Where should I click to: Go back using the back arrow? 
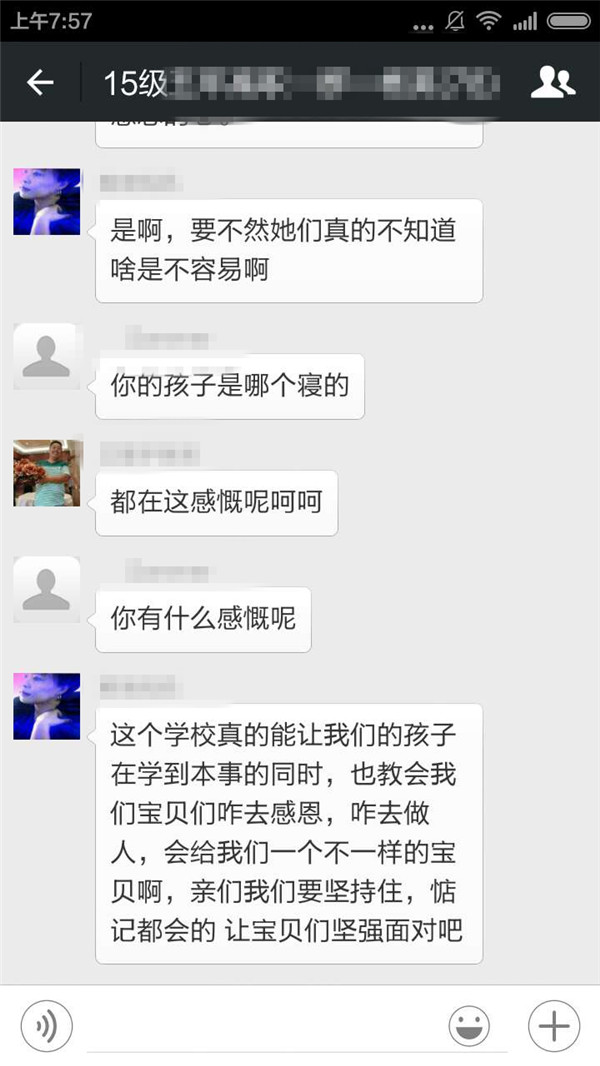pyautogui.click(x=40, y=83)
